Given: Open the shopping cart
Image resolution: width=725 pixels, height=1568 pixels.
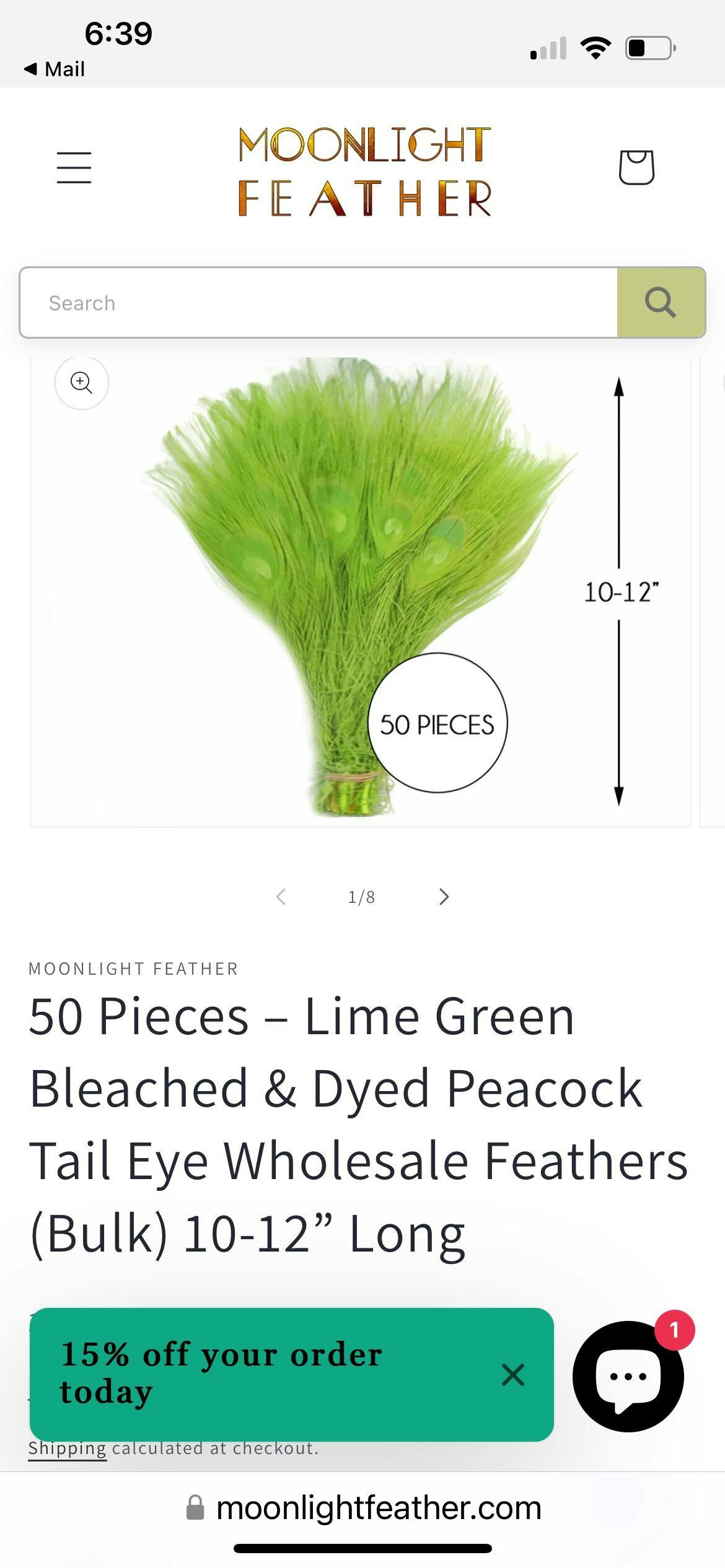Looking at the screenshot, I should (x=636, y=167).
